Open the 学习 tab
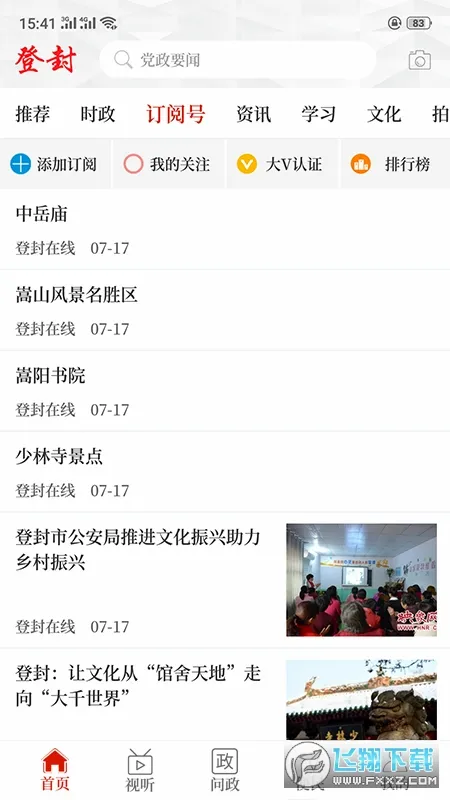450x800 pixels. pos(318,114)
